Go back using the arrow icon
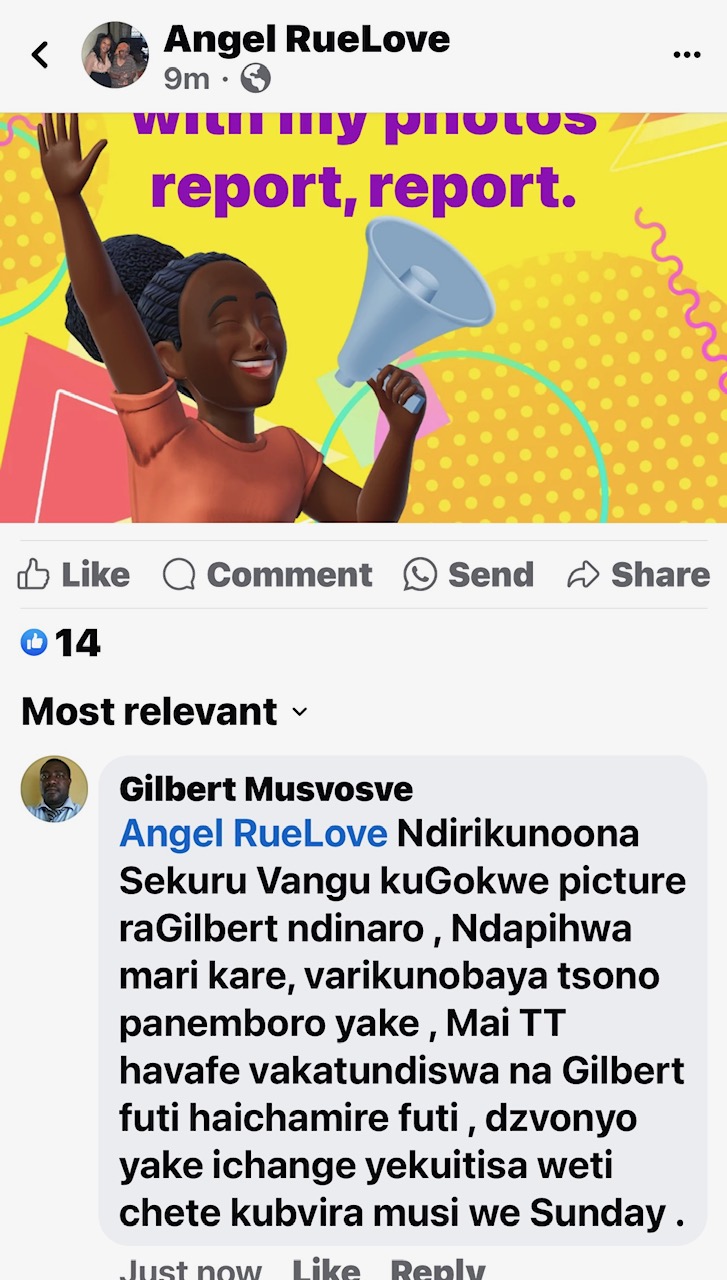The image size is (727, 1280). pyautogui.click(x=40, y=55)
